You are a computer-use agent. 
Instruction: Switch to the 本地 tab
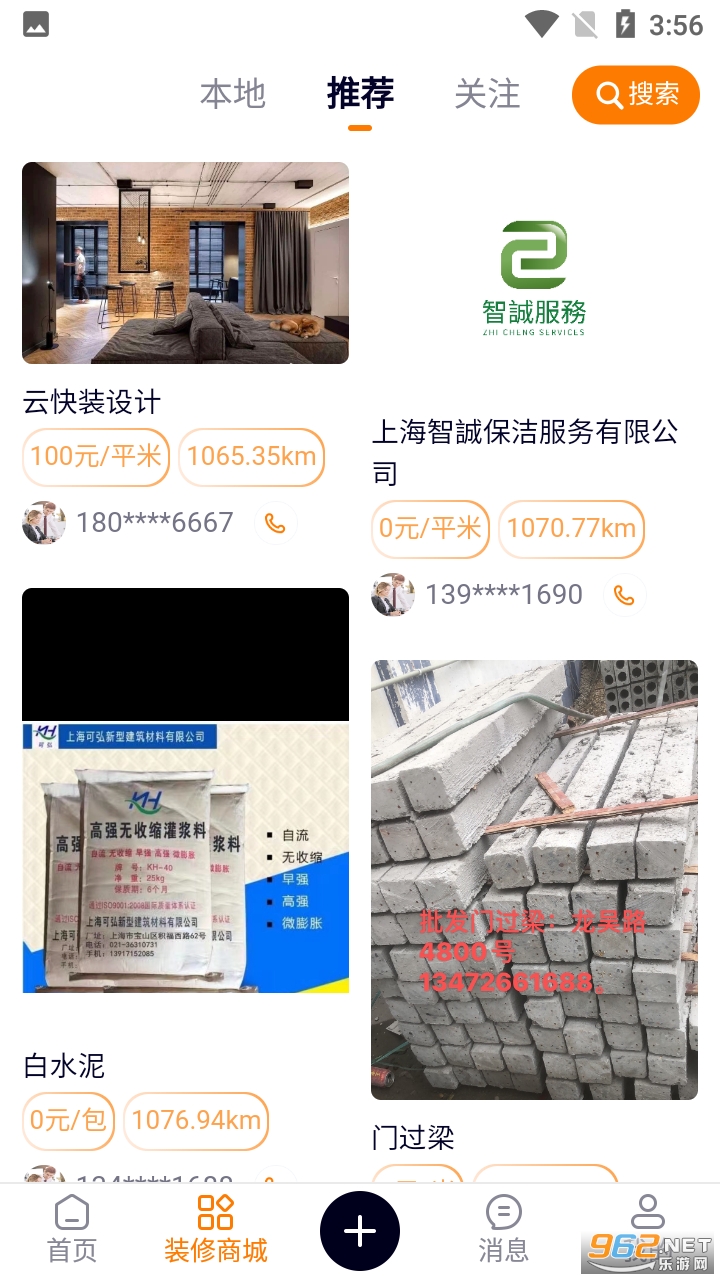click(x=232, y=94)
